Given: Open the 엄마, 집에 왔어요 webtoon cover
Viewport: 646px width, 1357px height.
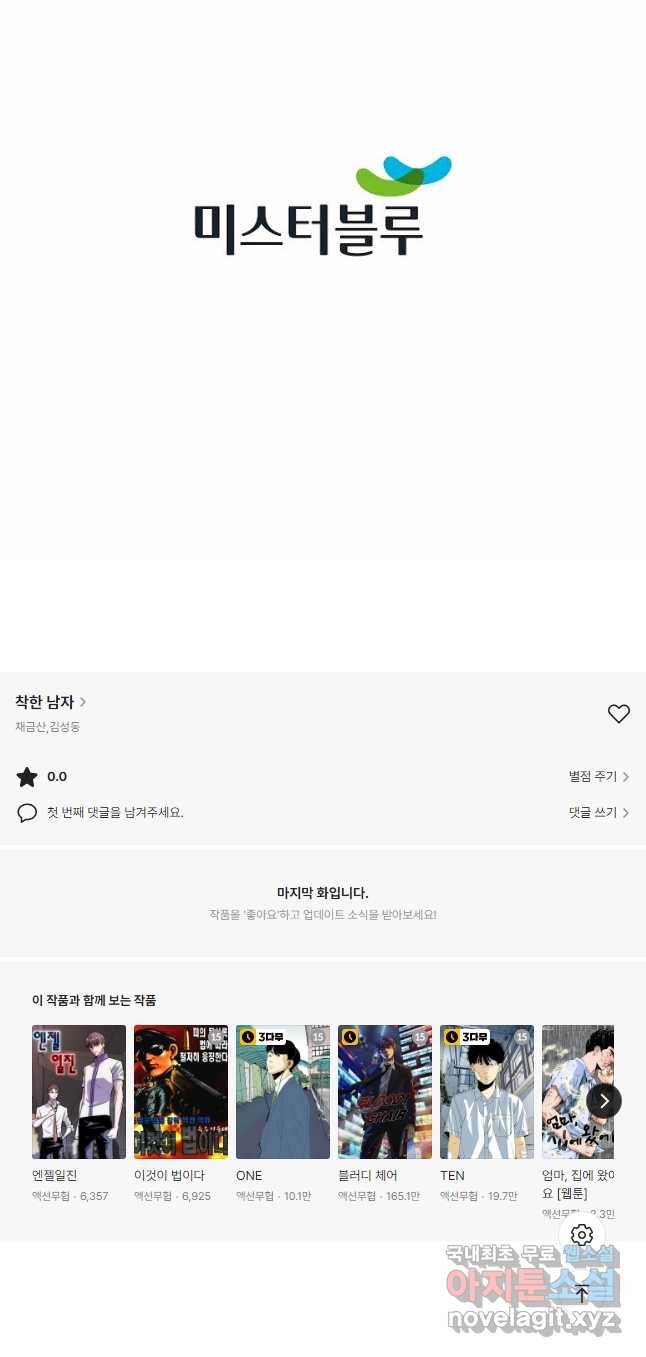Looking at the screenshot, I should [x=578, y=1092].
